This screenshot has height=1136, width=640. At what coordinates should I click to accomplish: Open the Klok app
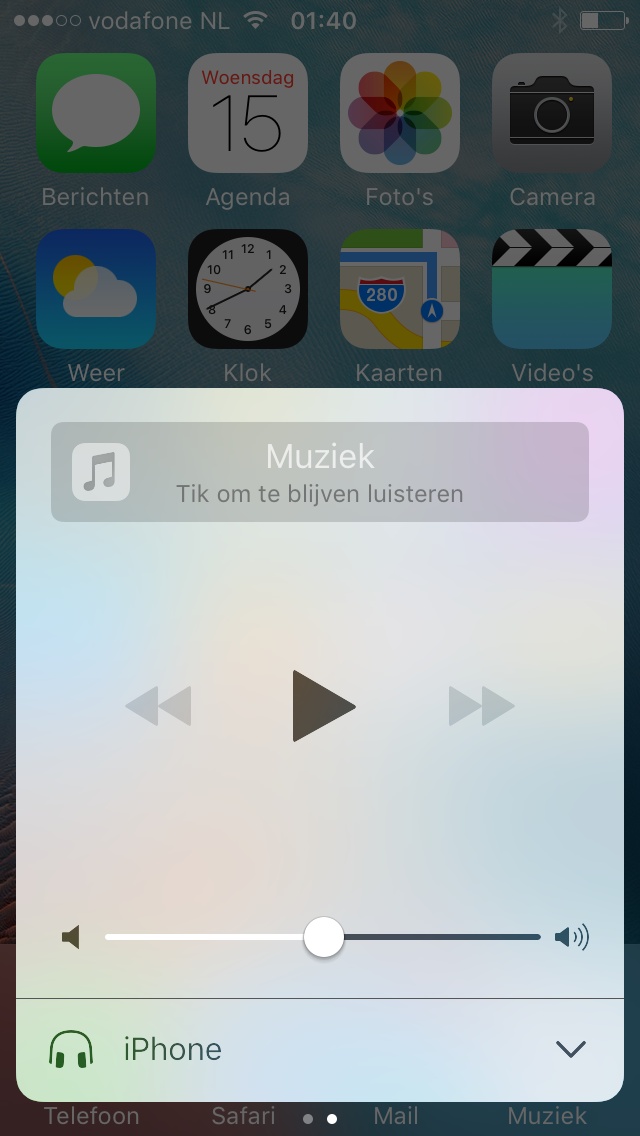[x=248, y=289]
